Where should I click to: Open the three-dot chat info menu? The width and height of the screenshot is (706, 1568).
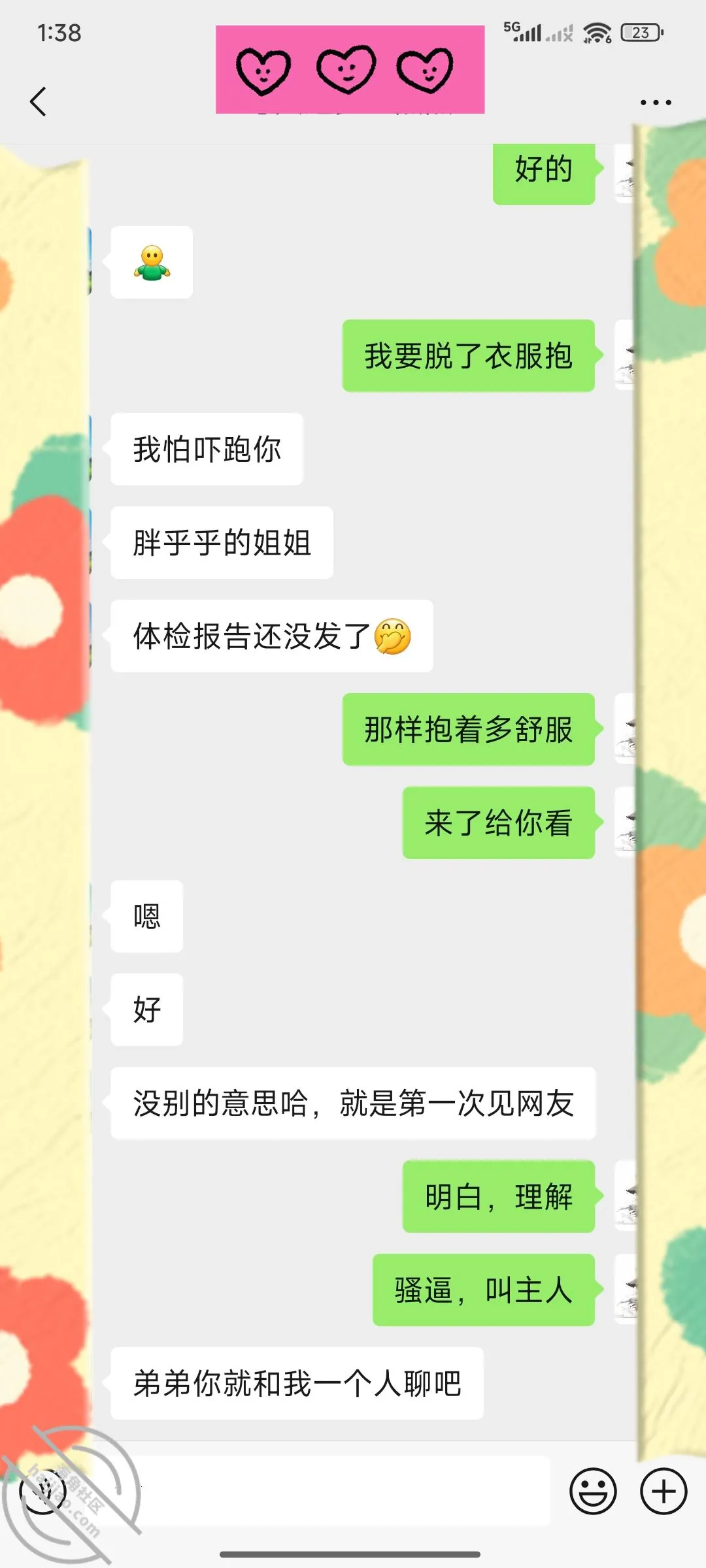point(656,103)
